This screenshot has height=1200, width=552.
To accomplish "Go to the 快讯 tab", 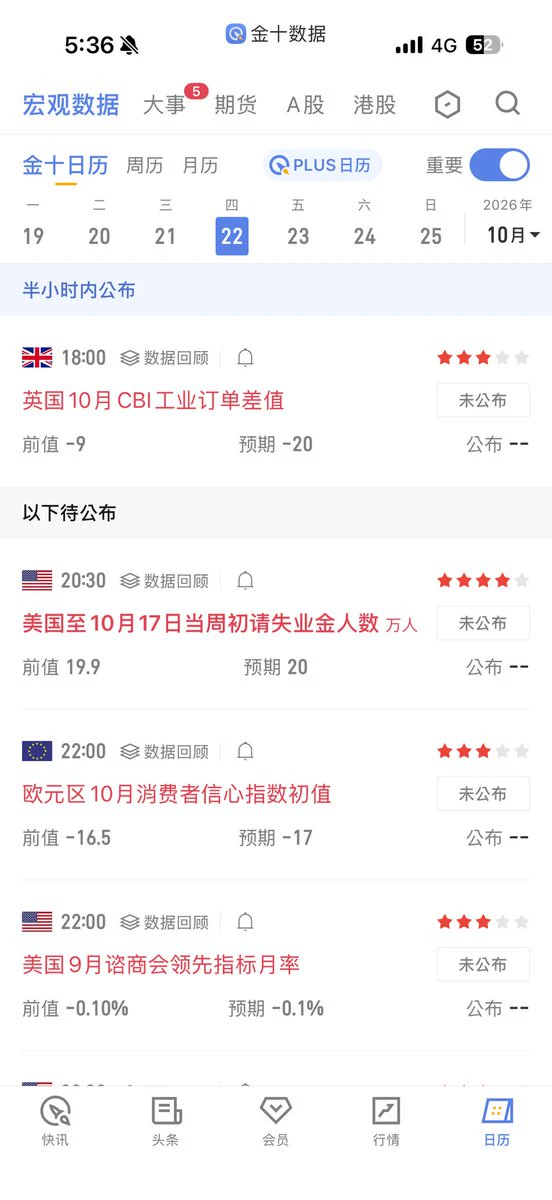I will point(55,1122).
